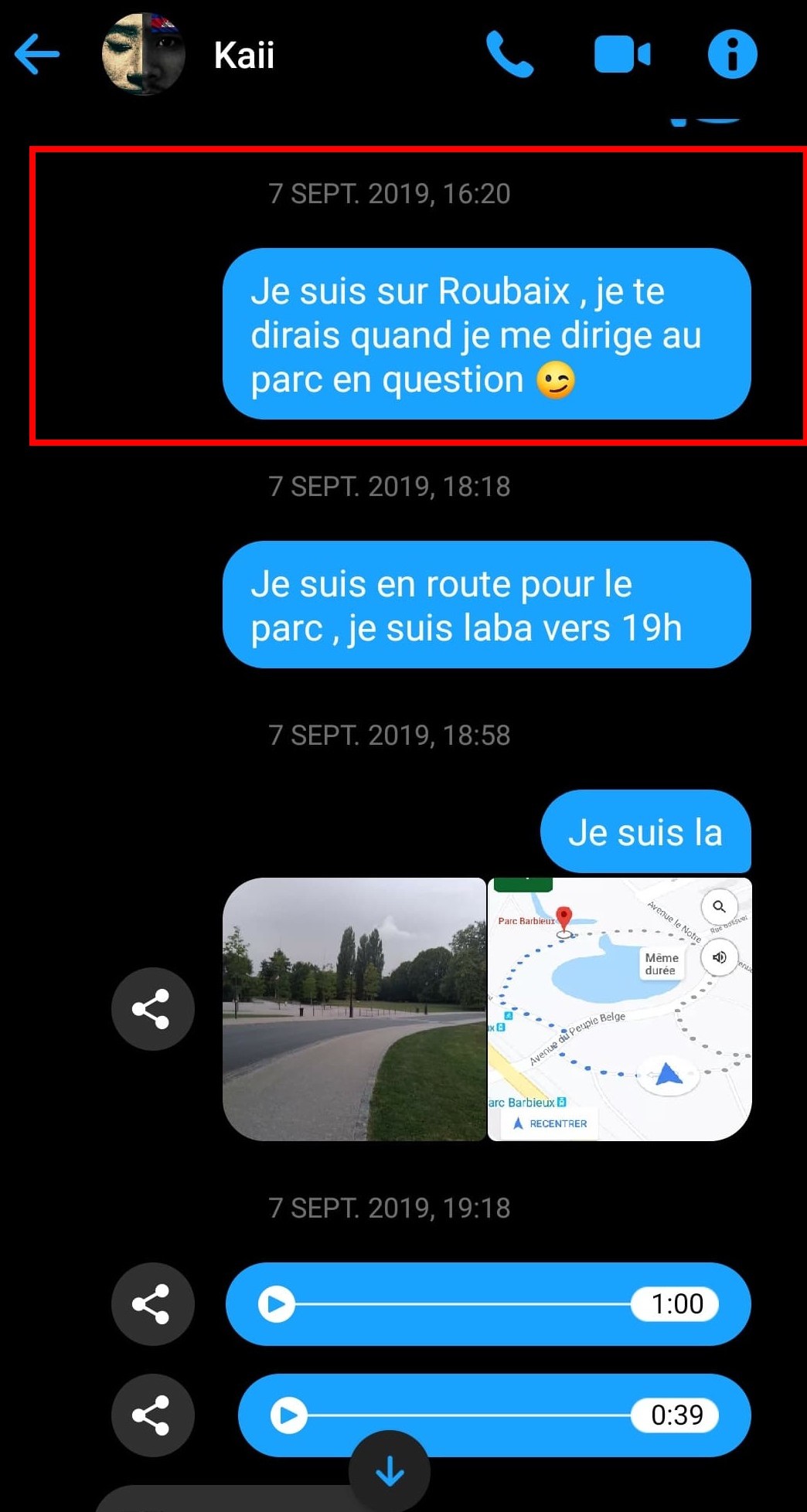Screen dimensions: 807x1512
Task: Open Kaii's profile picture
Action: (144, 54)
